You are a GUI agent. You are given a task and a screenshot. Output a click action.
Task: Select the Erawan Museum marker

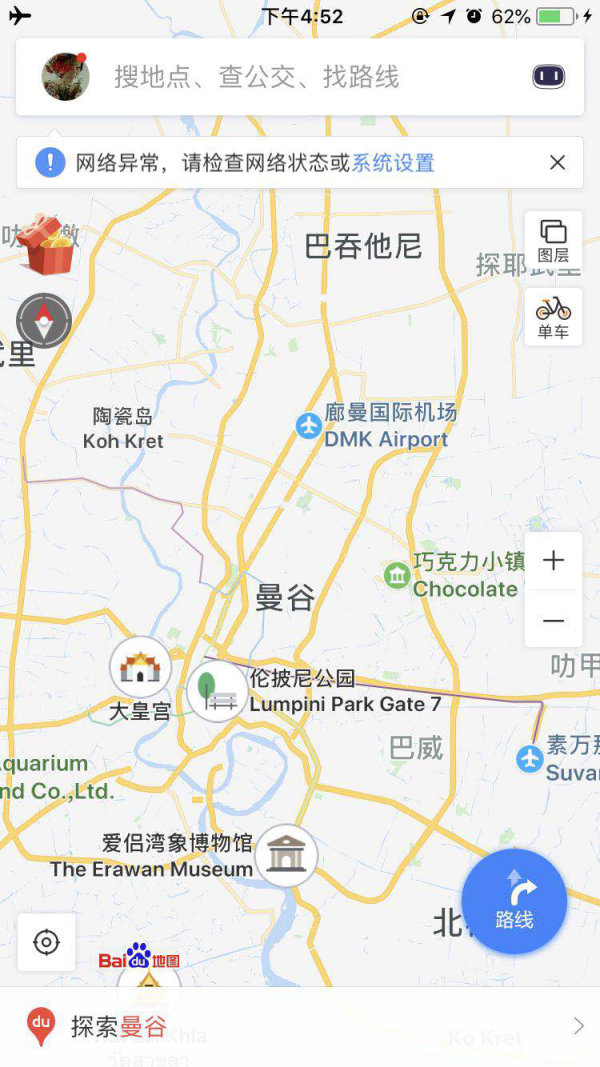(x=286, y=856)
